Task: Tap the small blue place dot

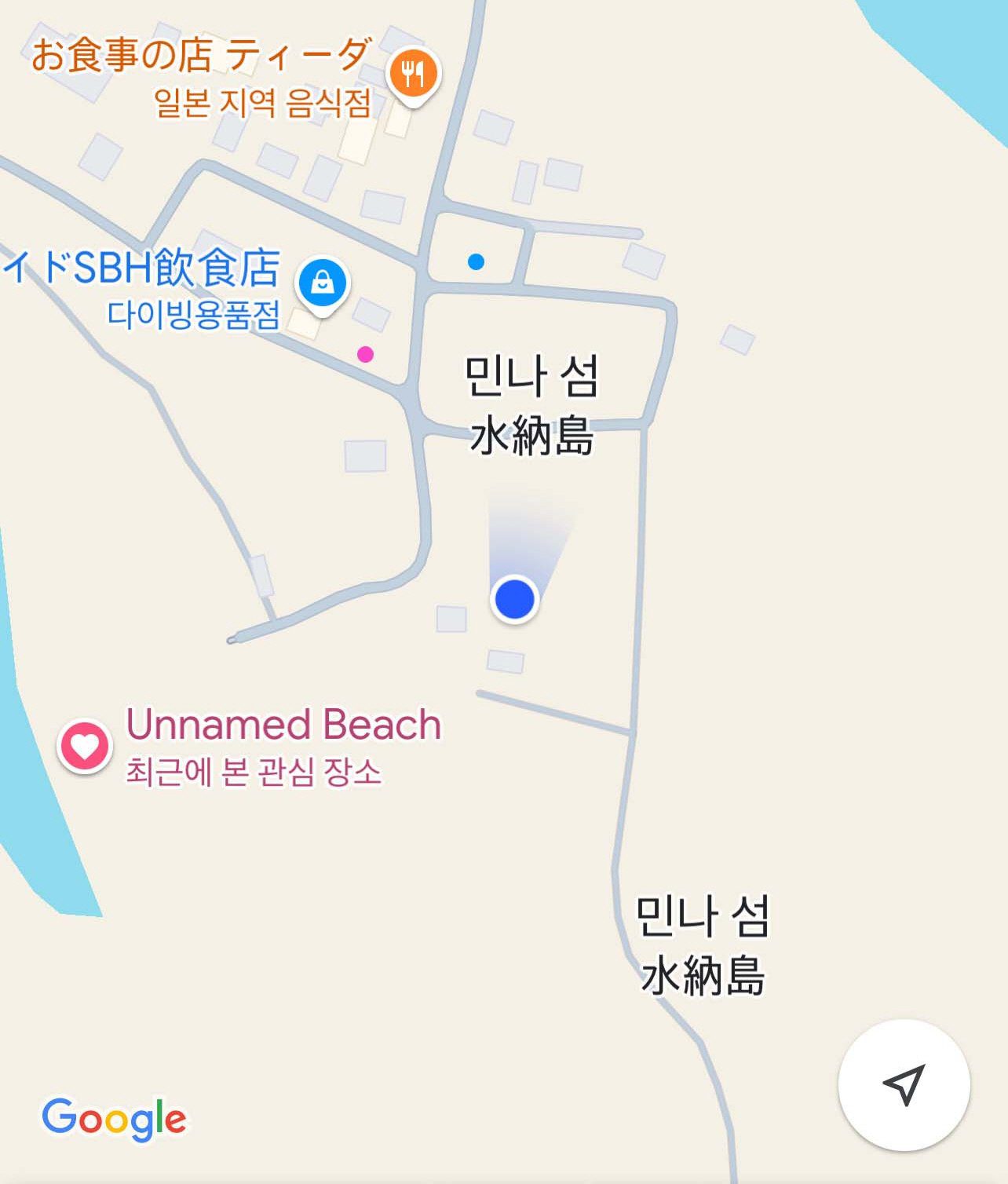Action: pos(476,261)
